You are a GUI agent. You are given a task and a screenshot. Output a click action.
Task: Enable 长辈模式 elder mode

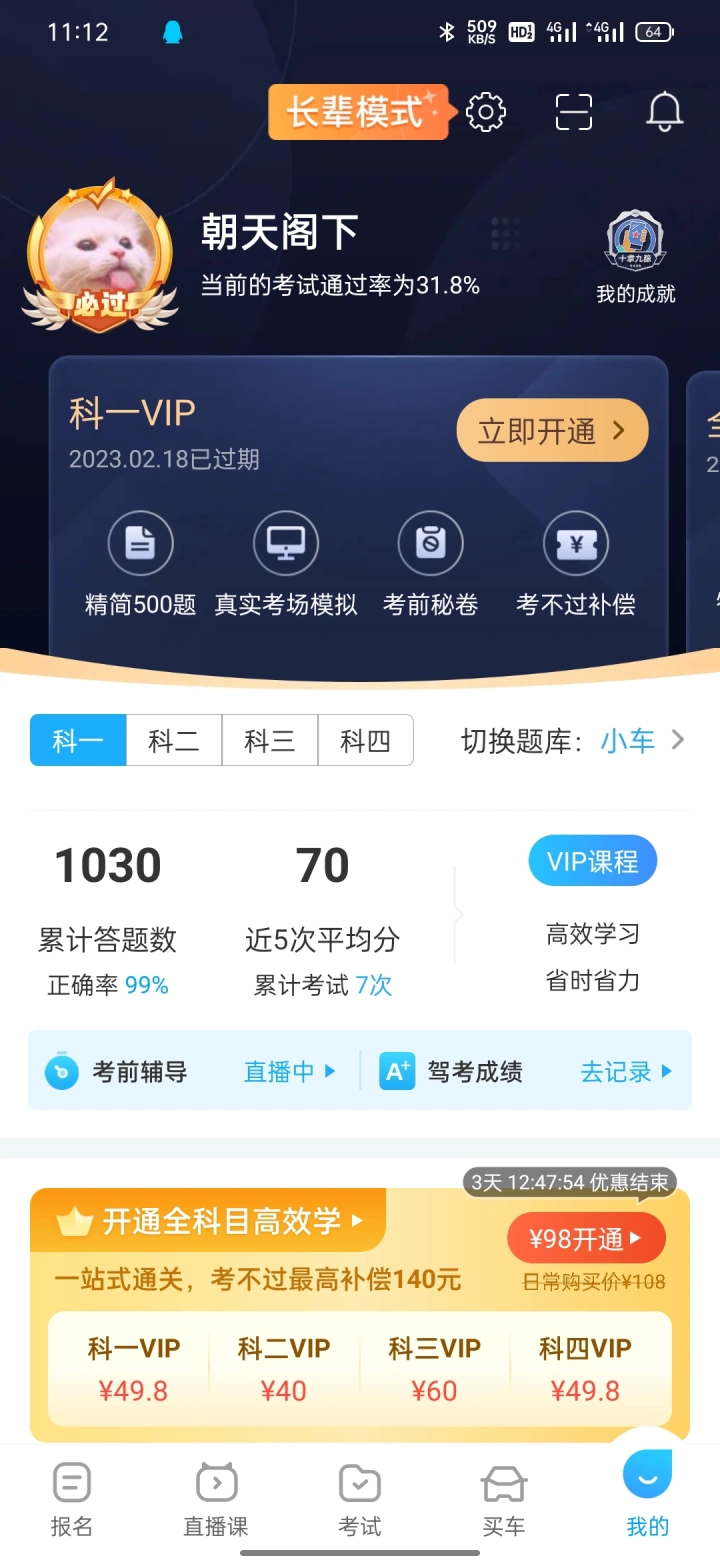click(356, 111)
